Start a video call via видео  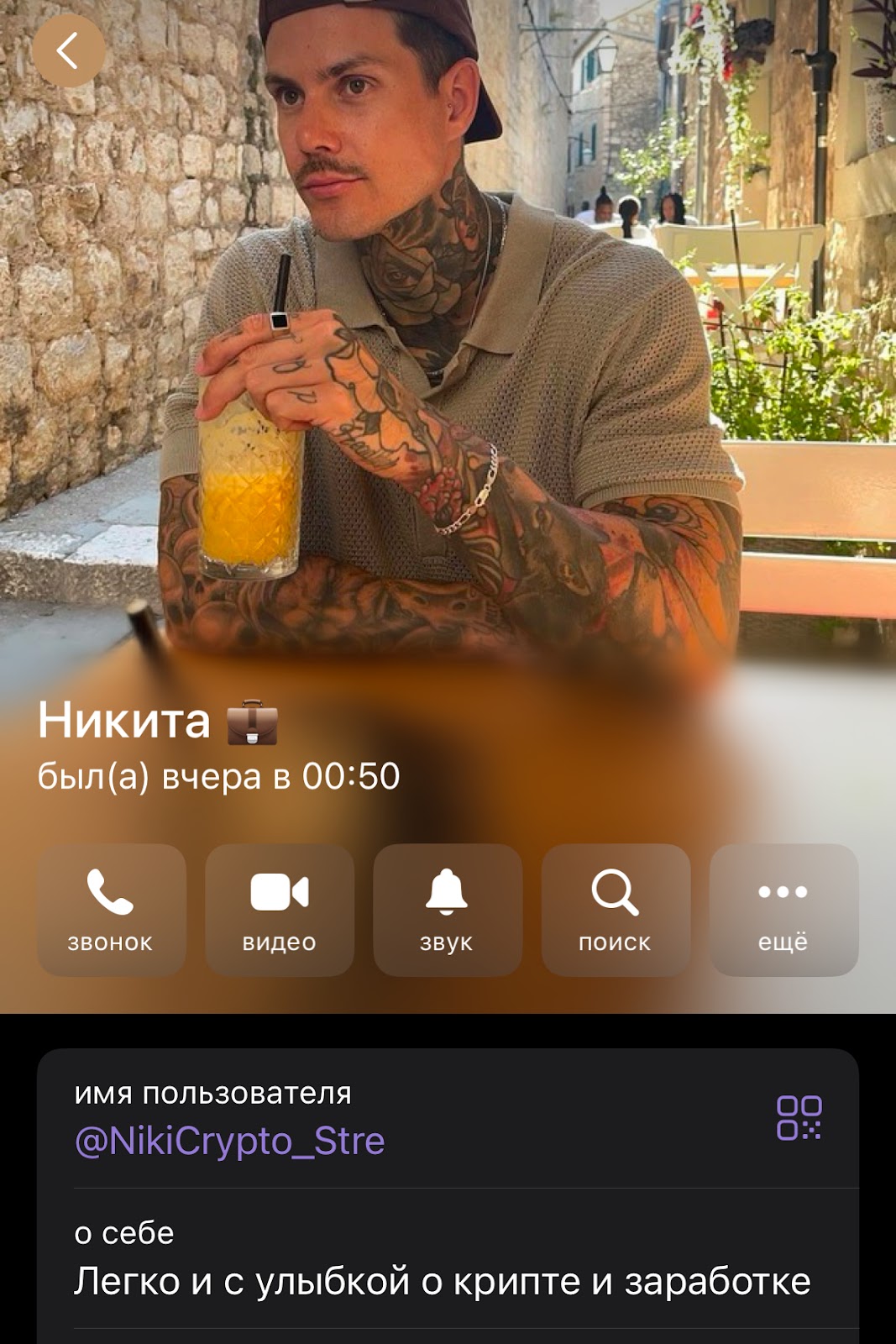click(279, 909)
